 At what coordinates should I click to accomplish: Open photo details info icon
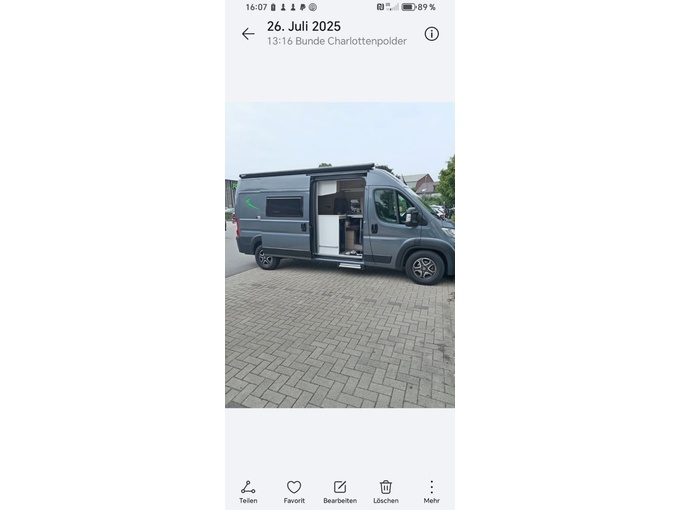[431, 34]
